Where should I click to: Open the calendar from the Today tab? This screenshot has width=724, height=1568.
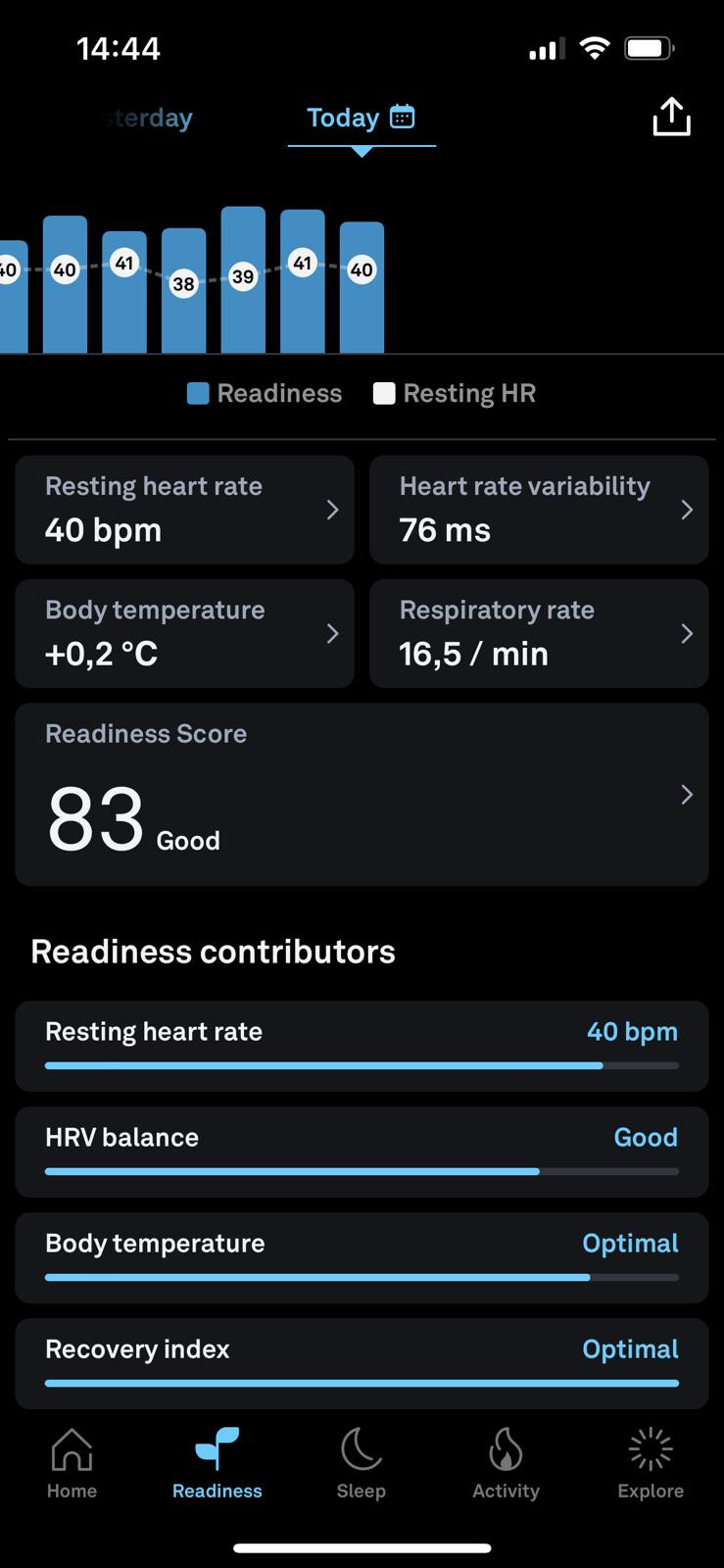point(403,117)
